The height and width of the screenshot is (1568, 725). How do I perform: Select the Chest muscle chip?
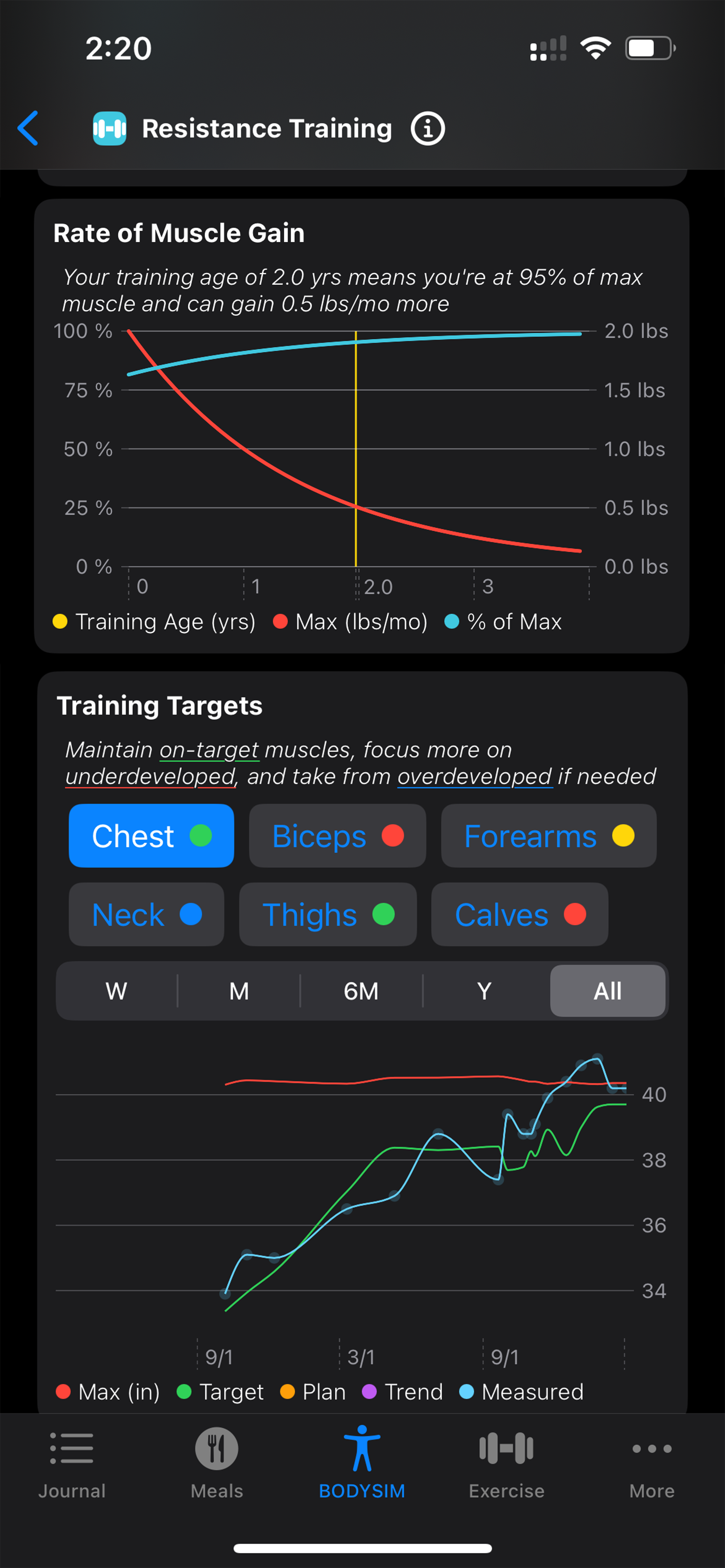pyautogui.click(x=151, y=836)
